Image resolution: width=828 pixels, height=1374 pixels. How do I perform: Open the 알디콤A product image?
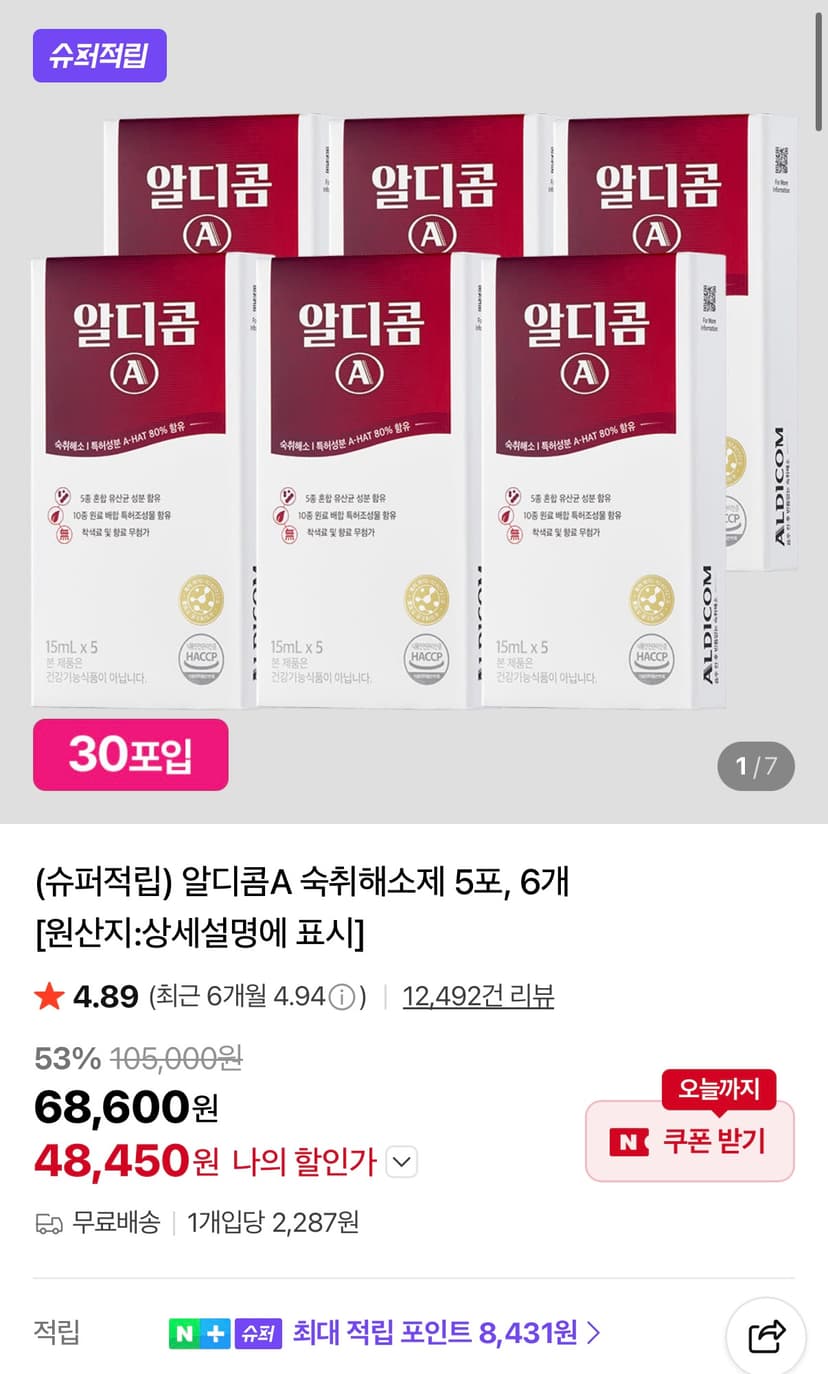pyautogui.click(x=414, y=412)
